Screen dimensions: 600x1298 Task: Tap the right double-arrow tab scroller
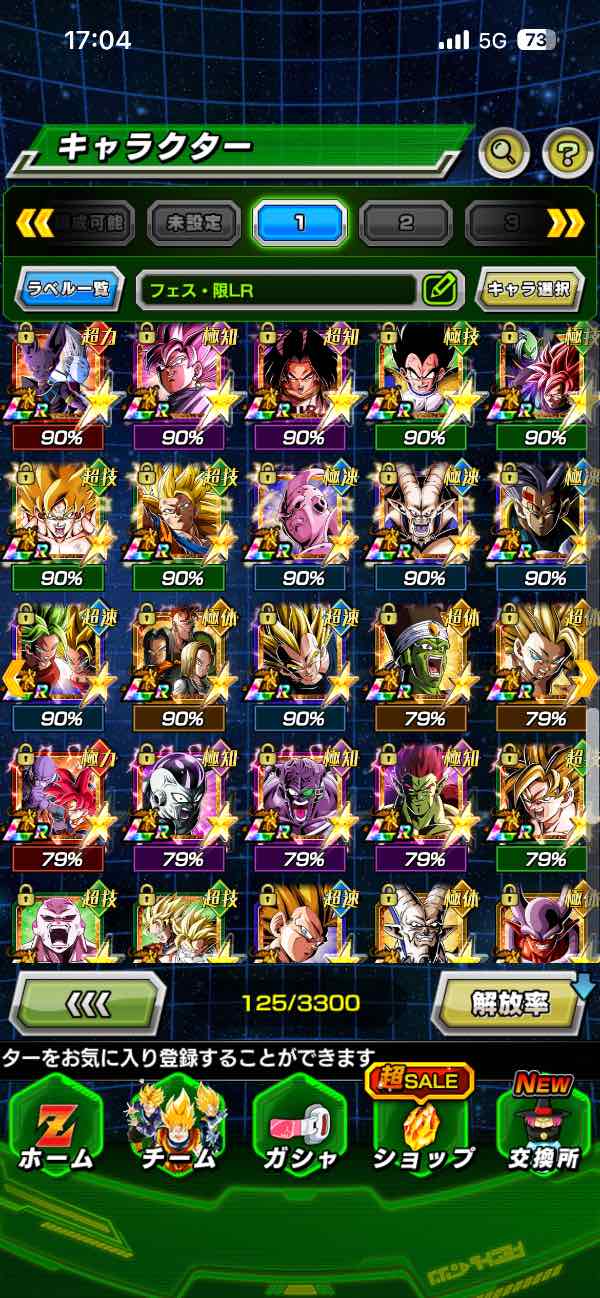pyautogui.click(x=565, y=223)
